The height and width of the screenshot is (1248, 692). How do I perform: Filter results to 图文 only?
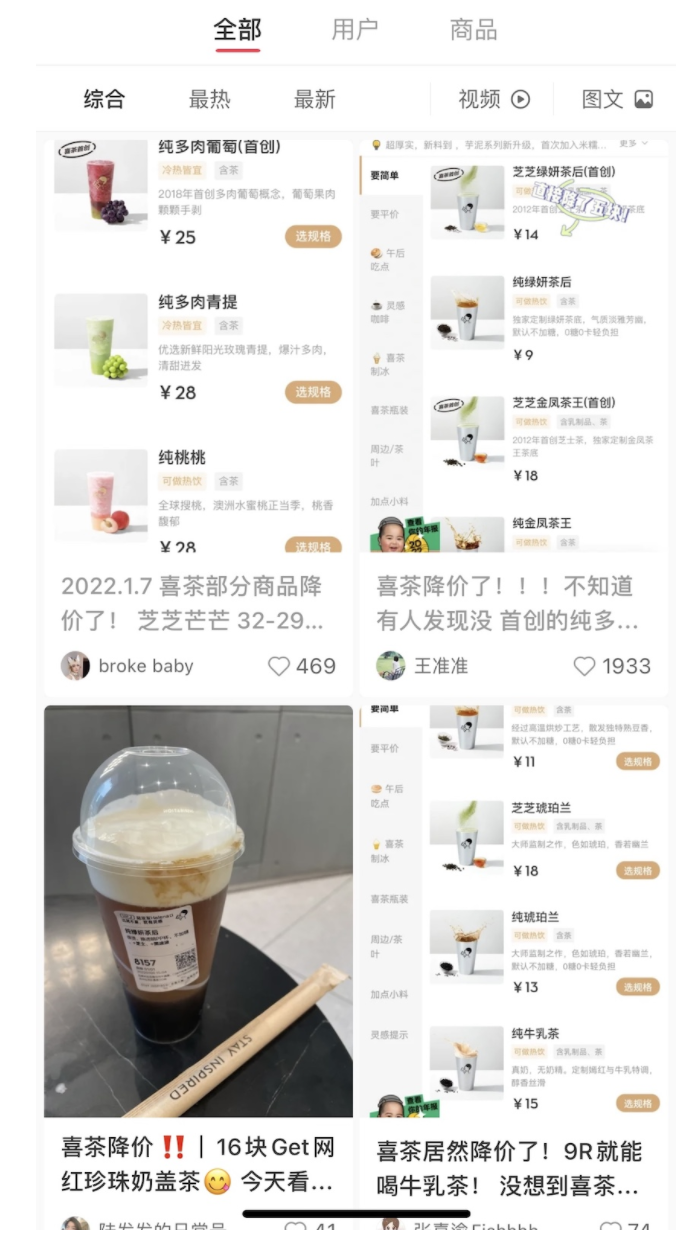coord(617,99)
